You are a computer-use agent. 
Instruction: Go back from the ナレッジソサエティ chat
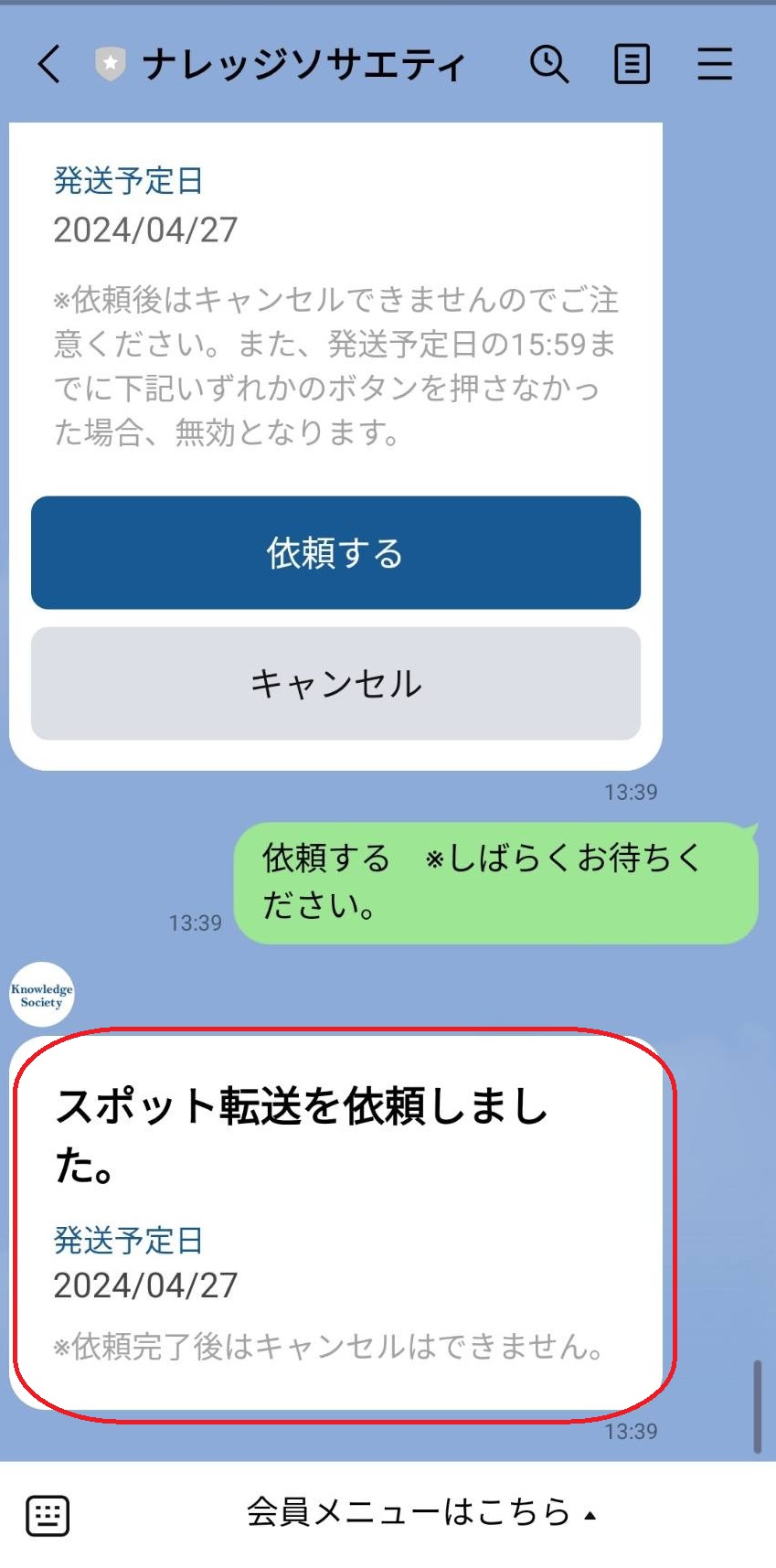click(x=49, y=64)
